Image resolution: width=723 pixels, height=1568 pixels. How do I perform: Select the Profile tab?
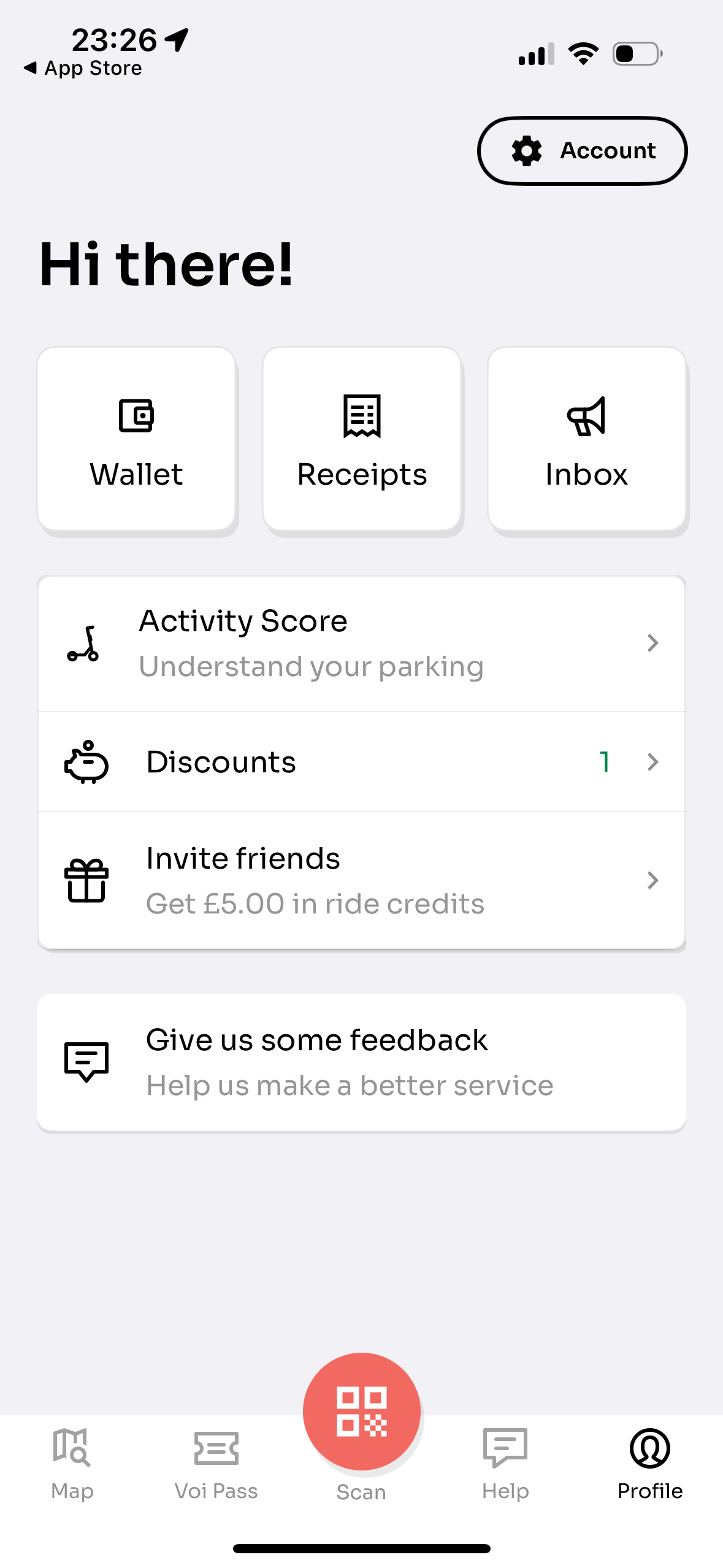point(650,1464)
